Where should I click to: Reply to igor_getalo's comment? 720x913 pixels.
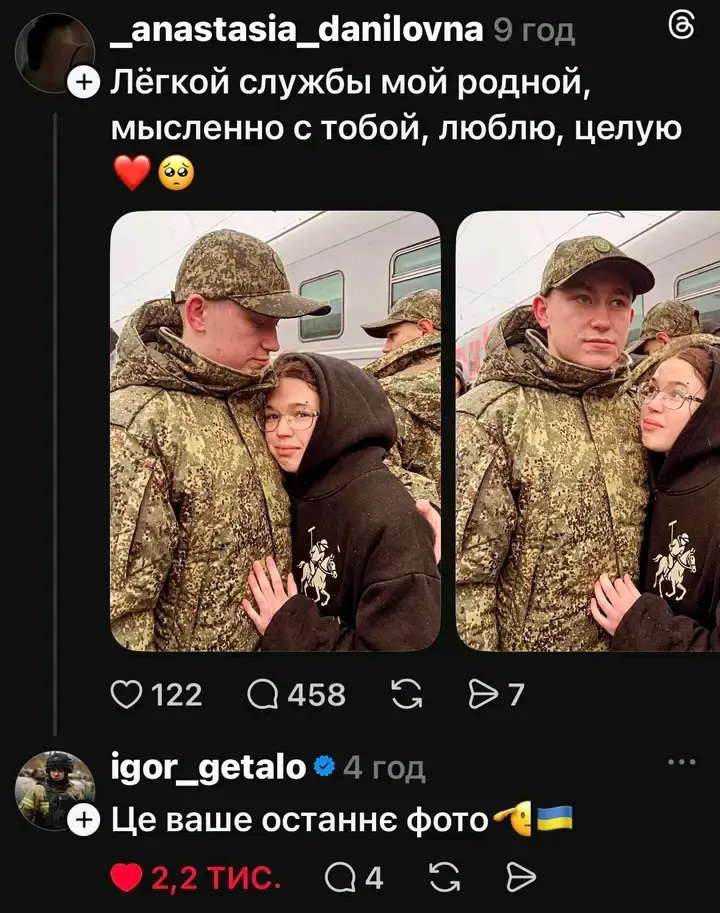point(342,878)
